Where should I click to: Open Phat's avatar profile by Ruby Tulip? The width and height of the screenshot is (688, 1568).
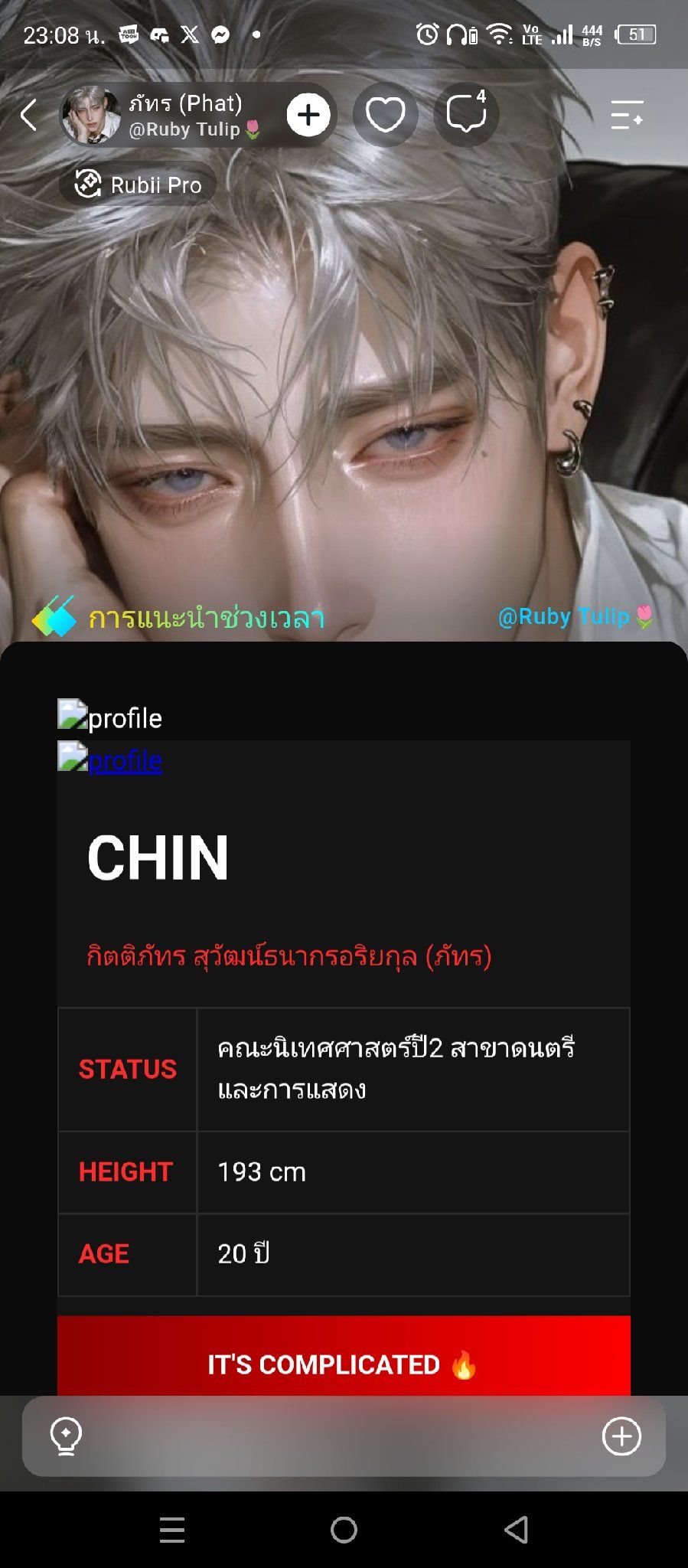point(92,115)
